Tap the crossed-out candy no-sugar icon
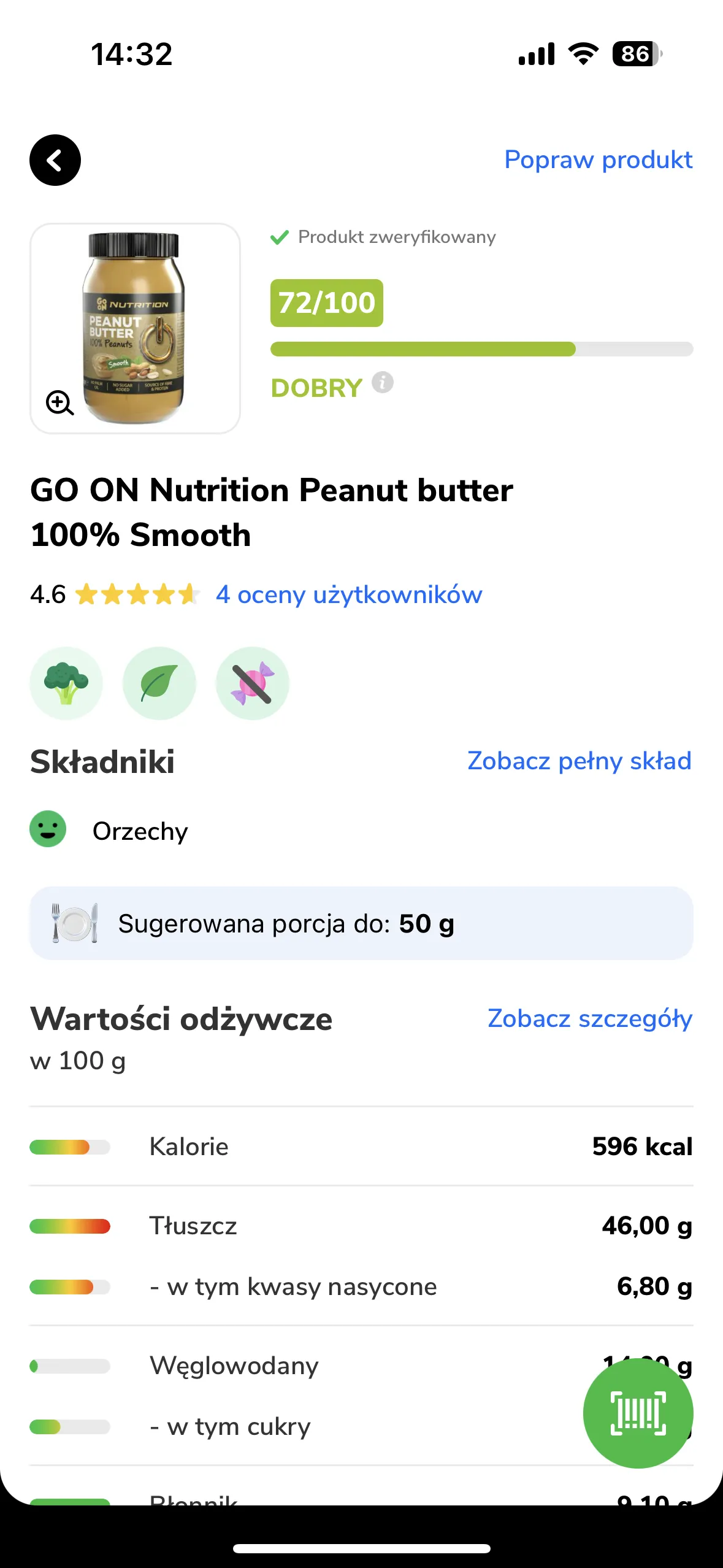Viewport: 723px width, 1568px height. pos(252,683)
